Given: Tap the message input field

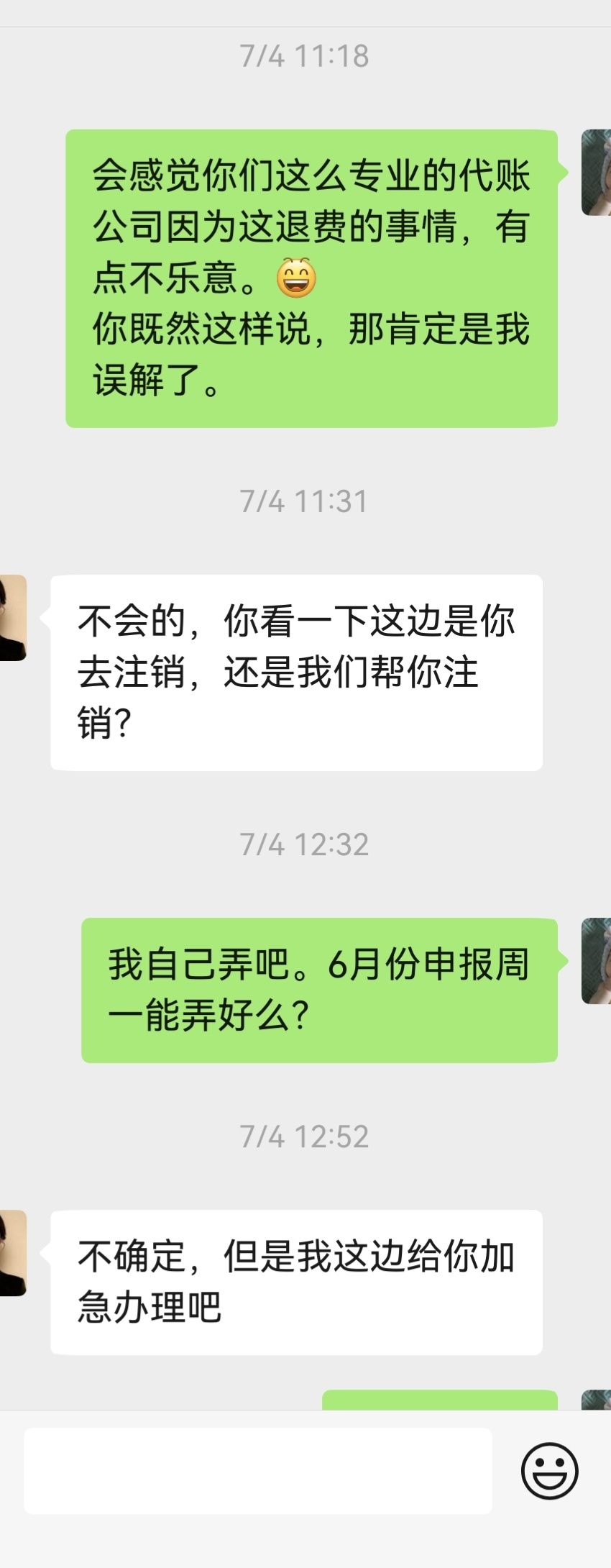Looking at the screenshot, I should (257, 1471).
